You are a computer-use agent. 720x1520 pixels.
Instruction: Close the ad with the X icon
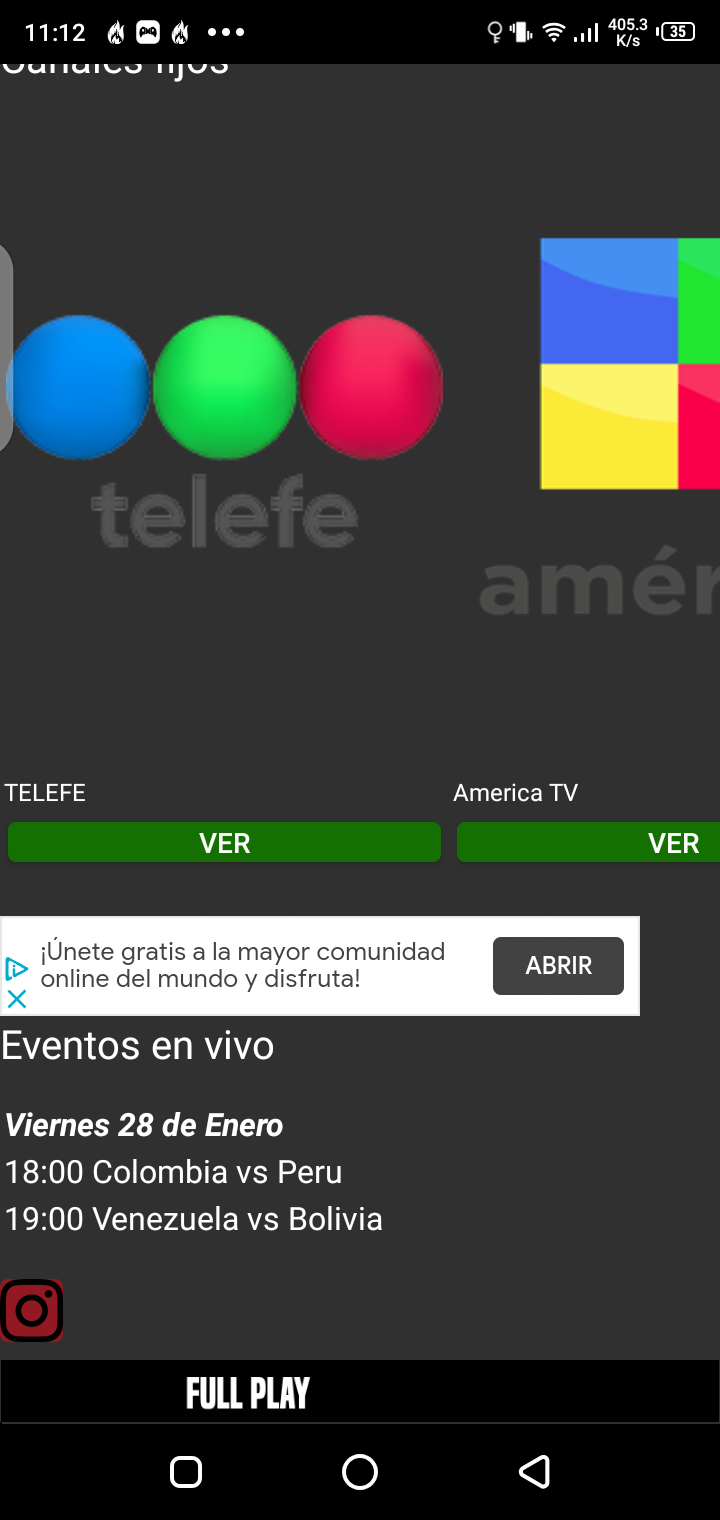(x=17, y=998)
